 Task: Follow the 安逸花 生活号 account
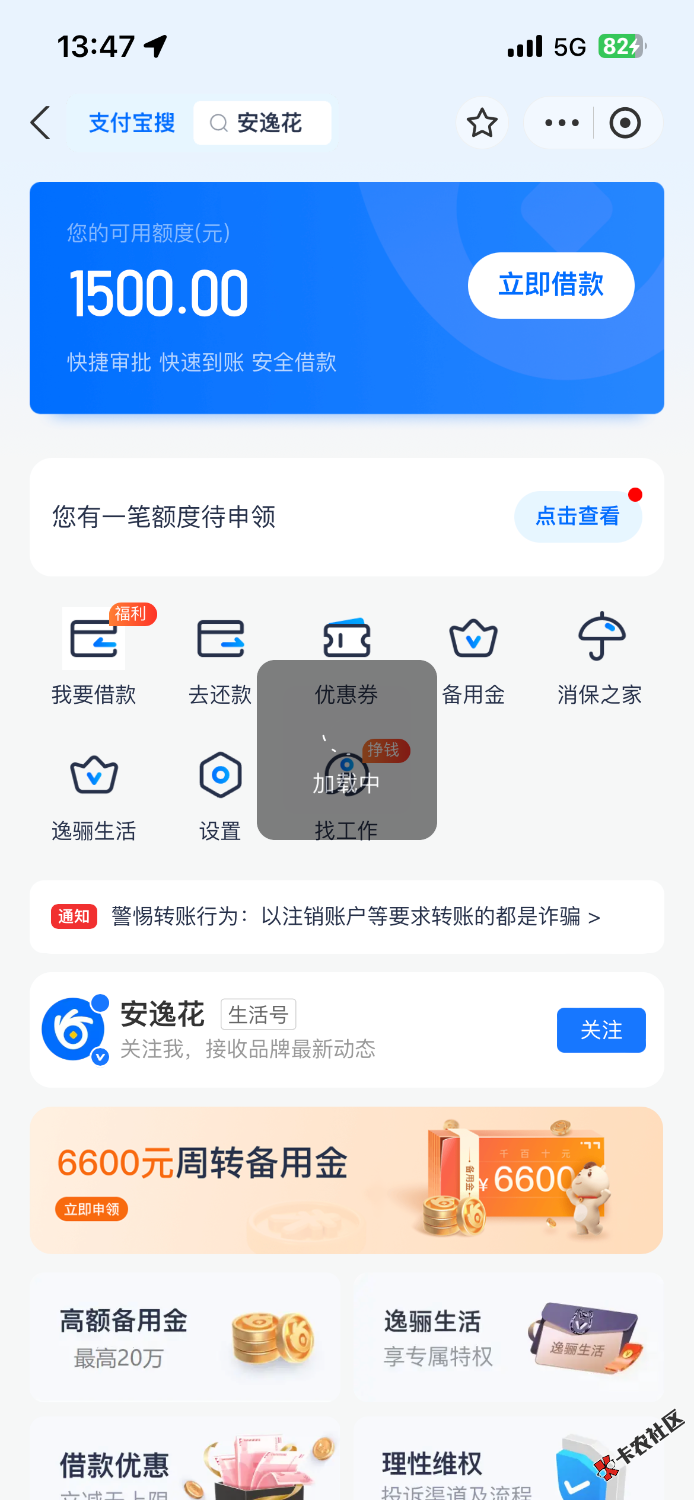tap(601, 1030)
